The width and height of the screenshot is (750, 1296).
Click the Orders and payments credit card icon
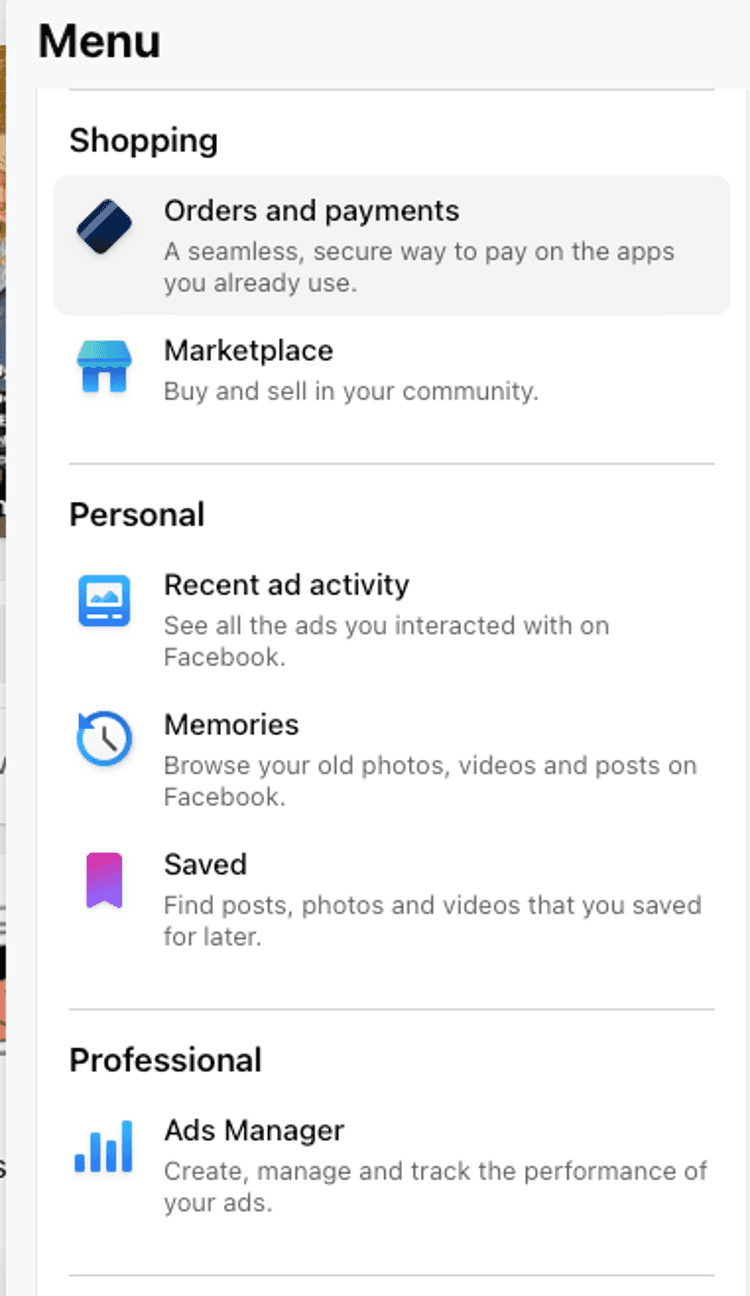(104, 225)
